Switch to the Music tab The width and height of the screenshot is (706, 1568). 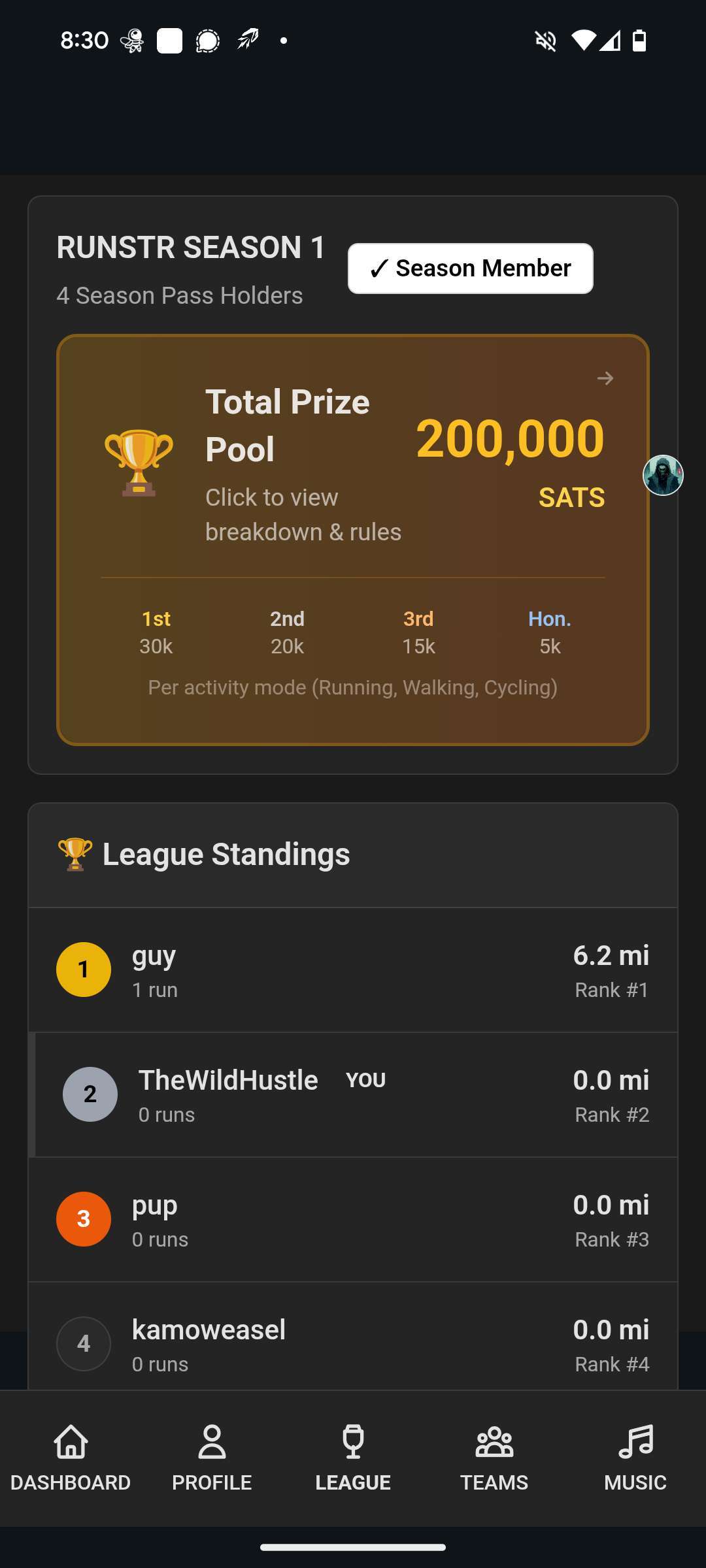(635, 1458)
